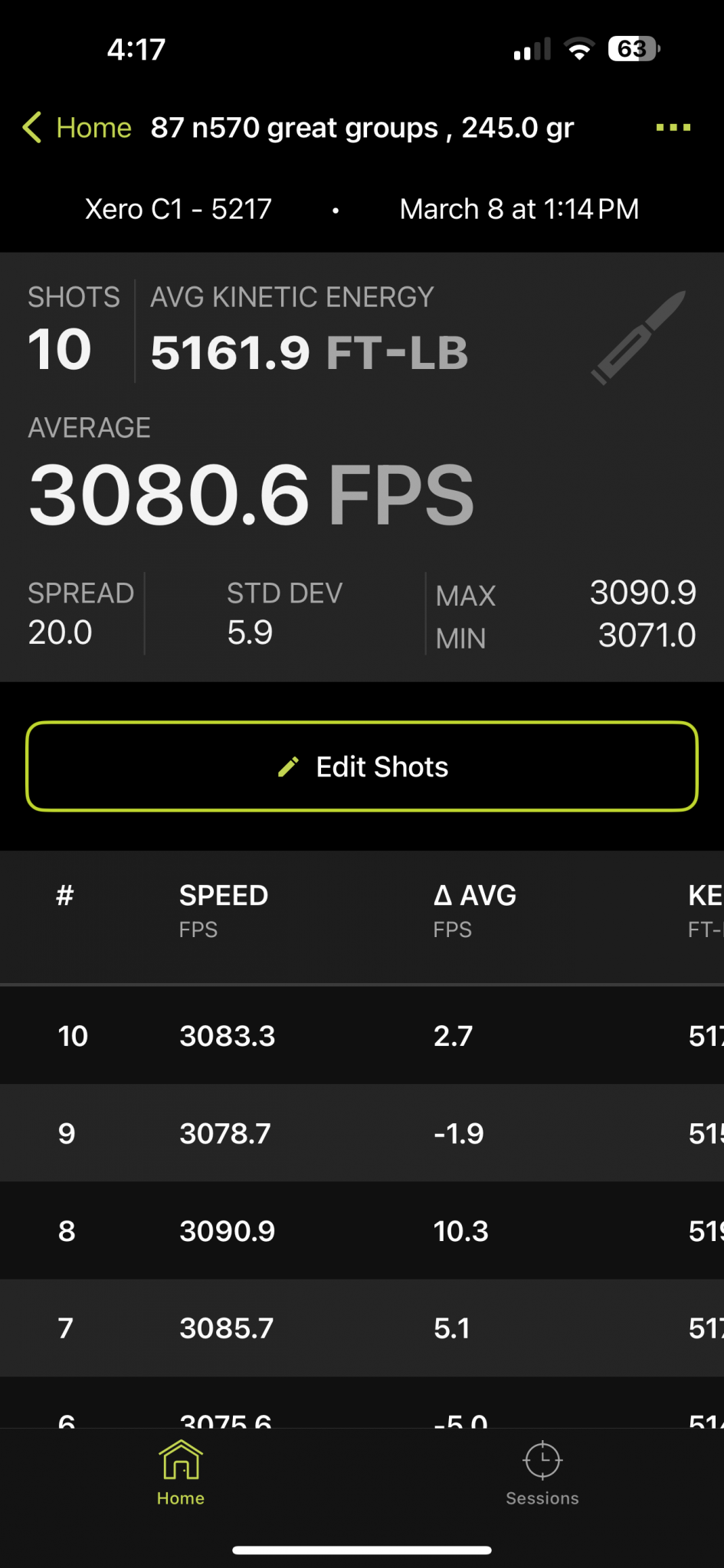Go back to Home
The width and height of the screenshot is (724, 1568).
tap(77, 128)
